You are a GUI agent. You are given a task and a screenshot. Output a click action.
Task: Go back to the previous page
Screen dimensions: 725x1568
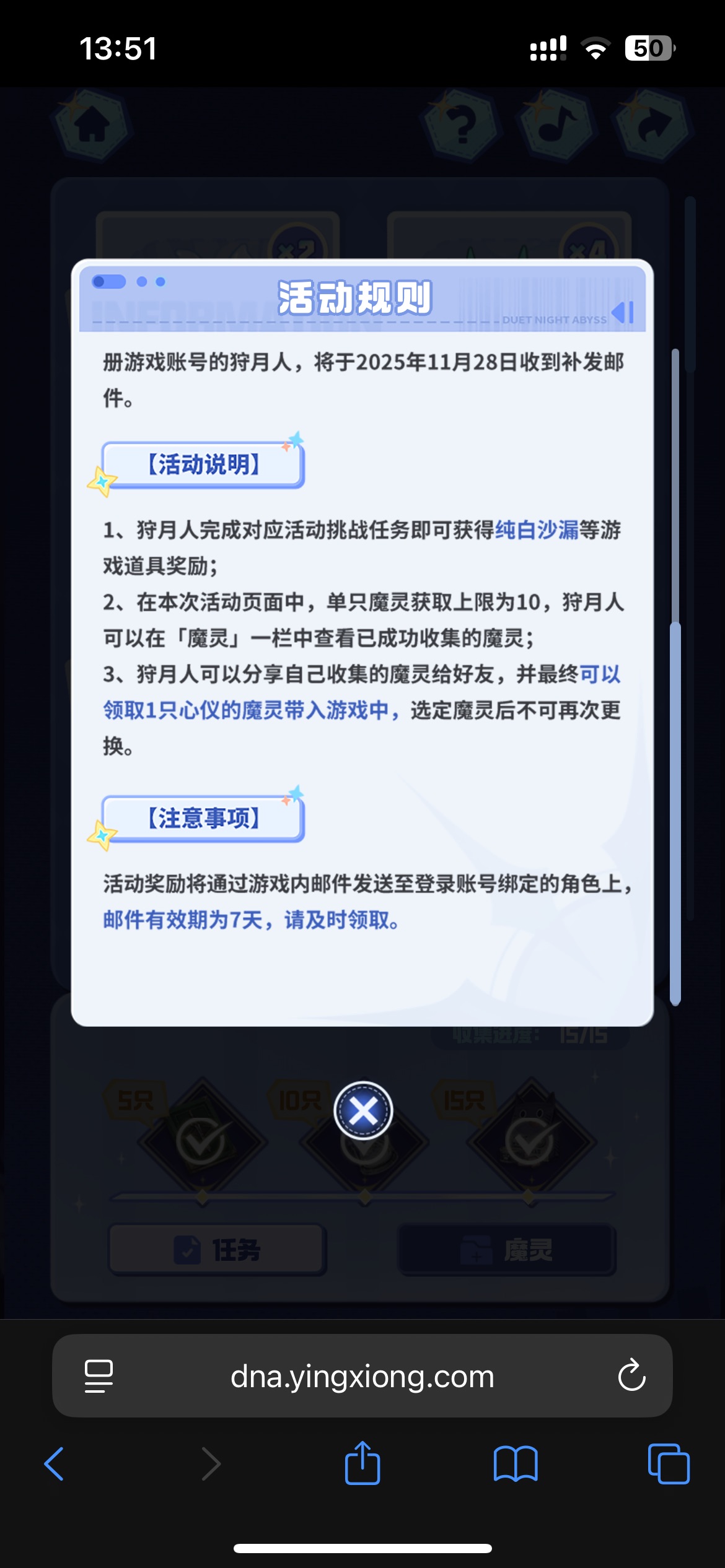pyautogui.click(x=55, y=1464)
